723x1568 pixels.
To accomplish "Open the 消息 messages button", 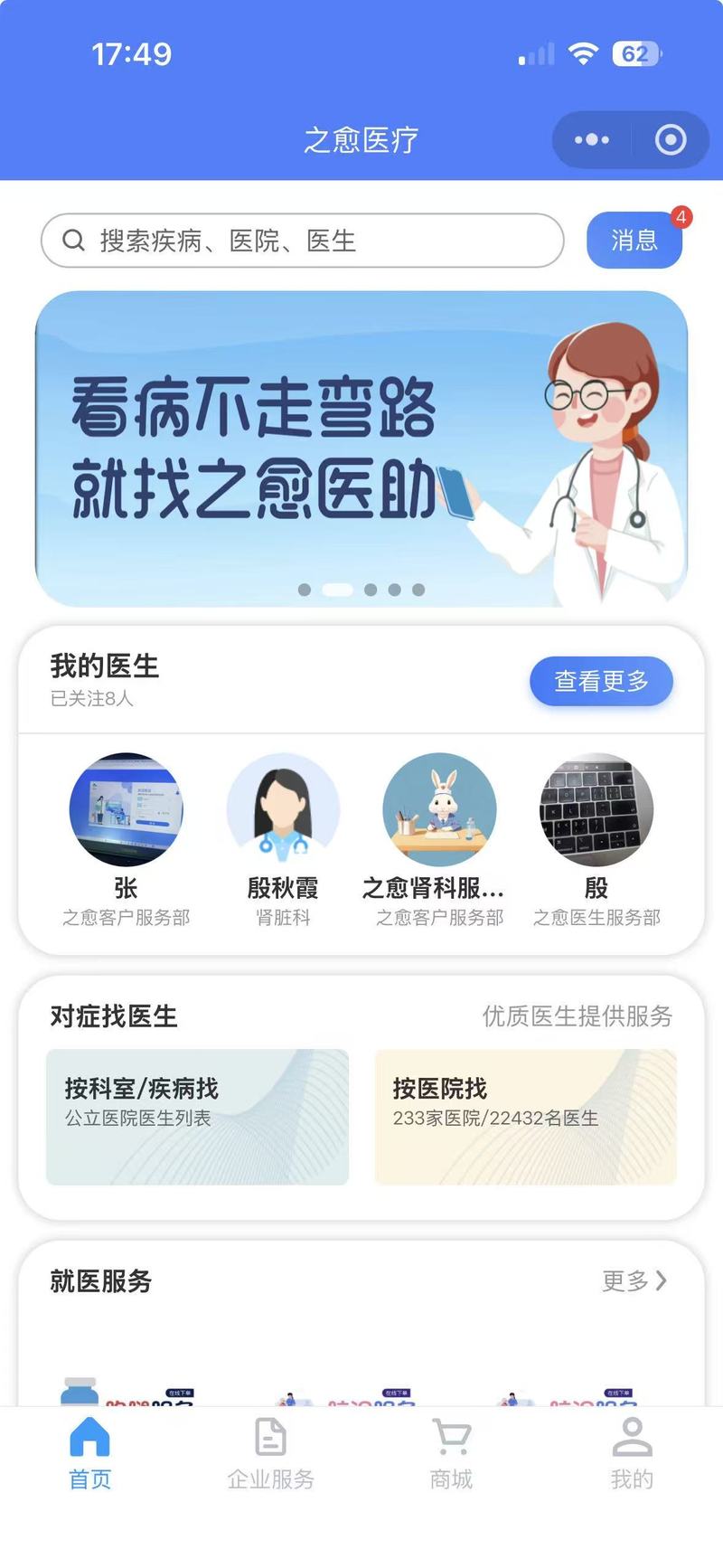I will pyautogui.click(x=634, y=241).
